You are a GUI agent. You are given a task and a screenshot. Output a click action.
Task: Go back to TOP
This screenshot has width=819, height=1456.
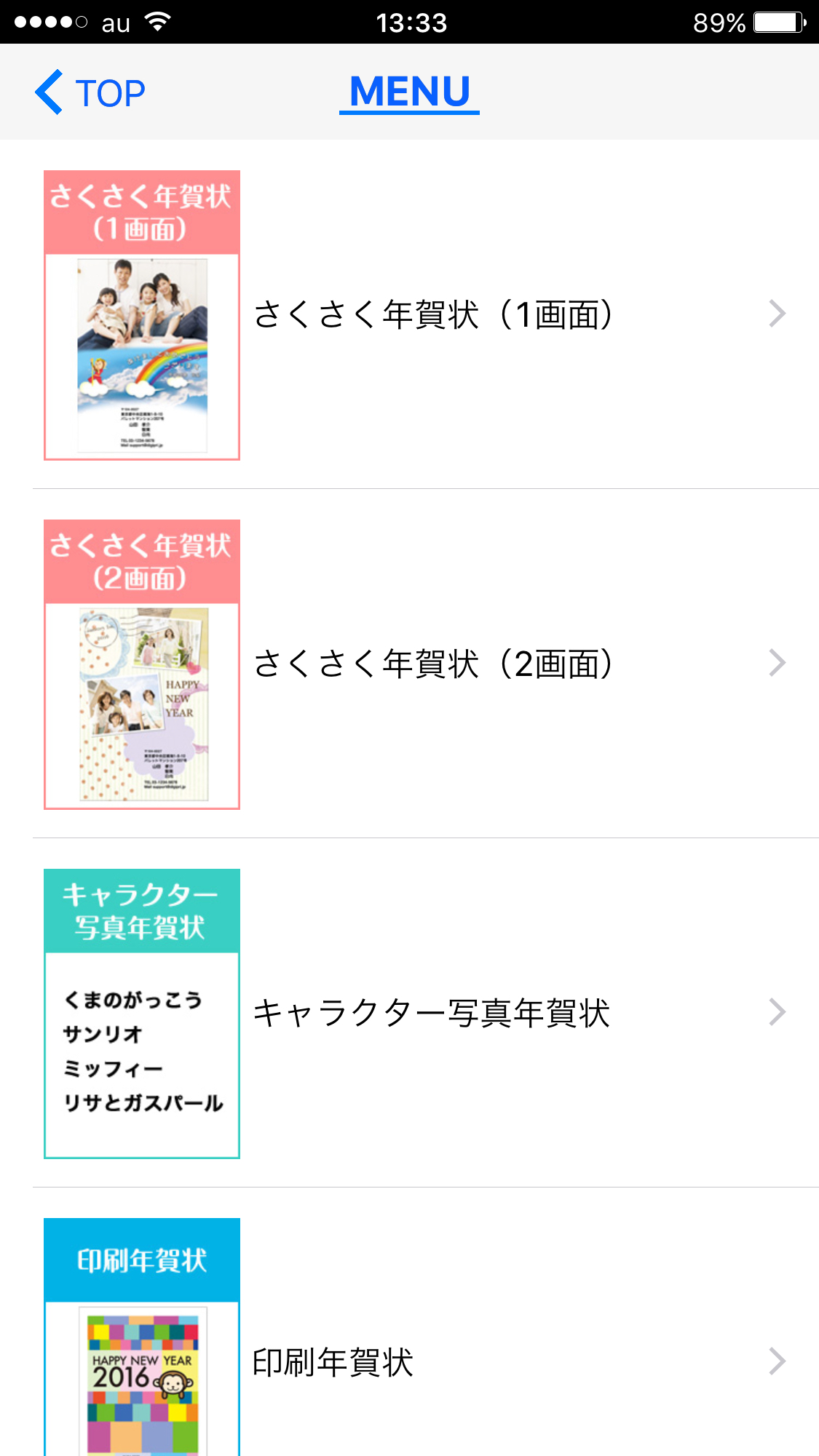[91, 93]
